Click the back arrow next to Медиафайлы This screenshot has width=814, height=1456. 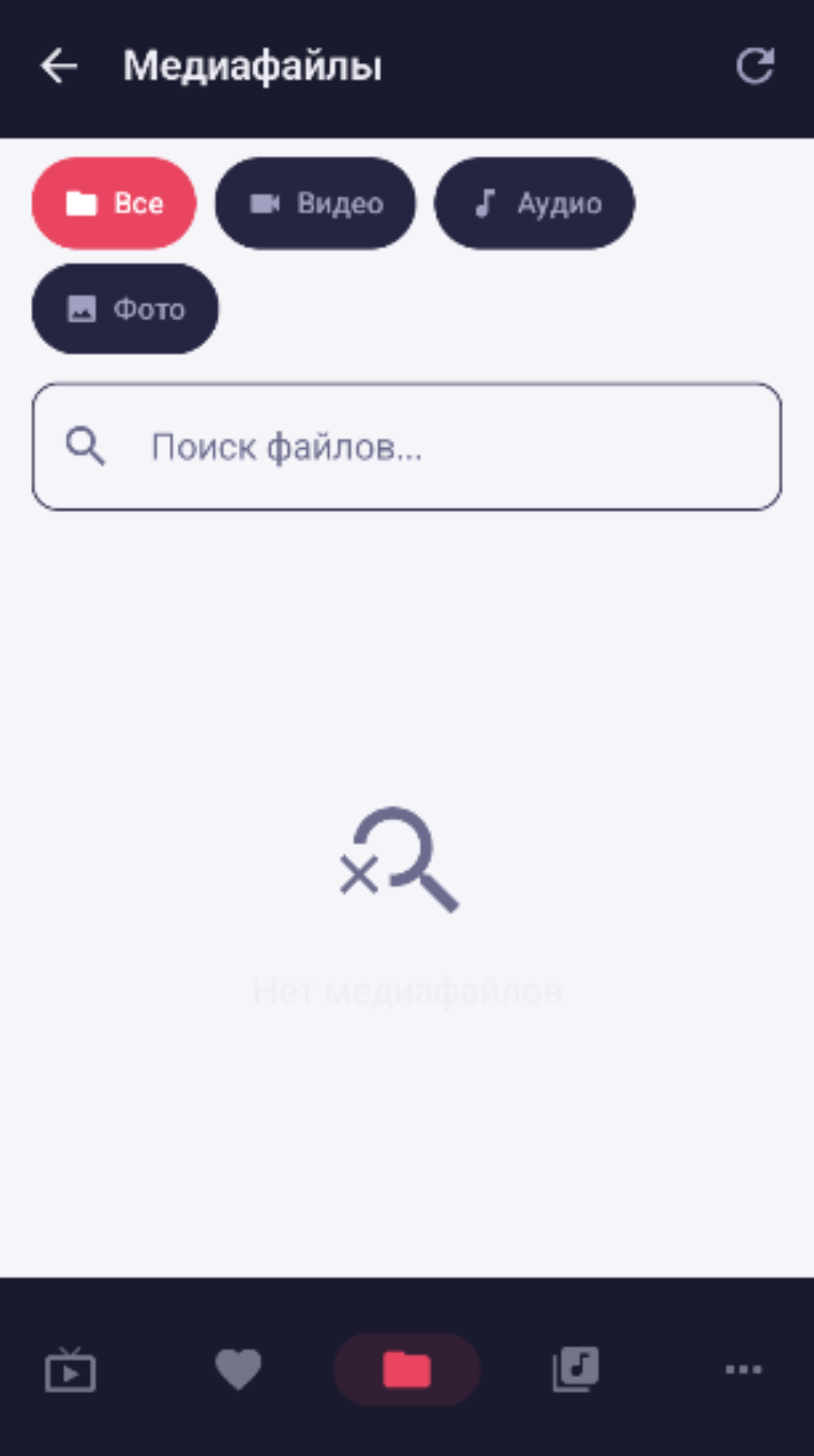[58, 65]
